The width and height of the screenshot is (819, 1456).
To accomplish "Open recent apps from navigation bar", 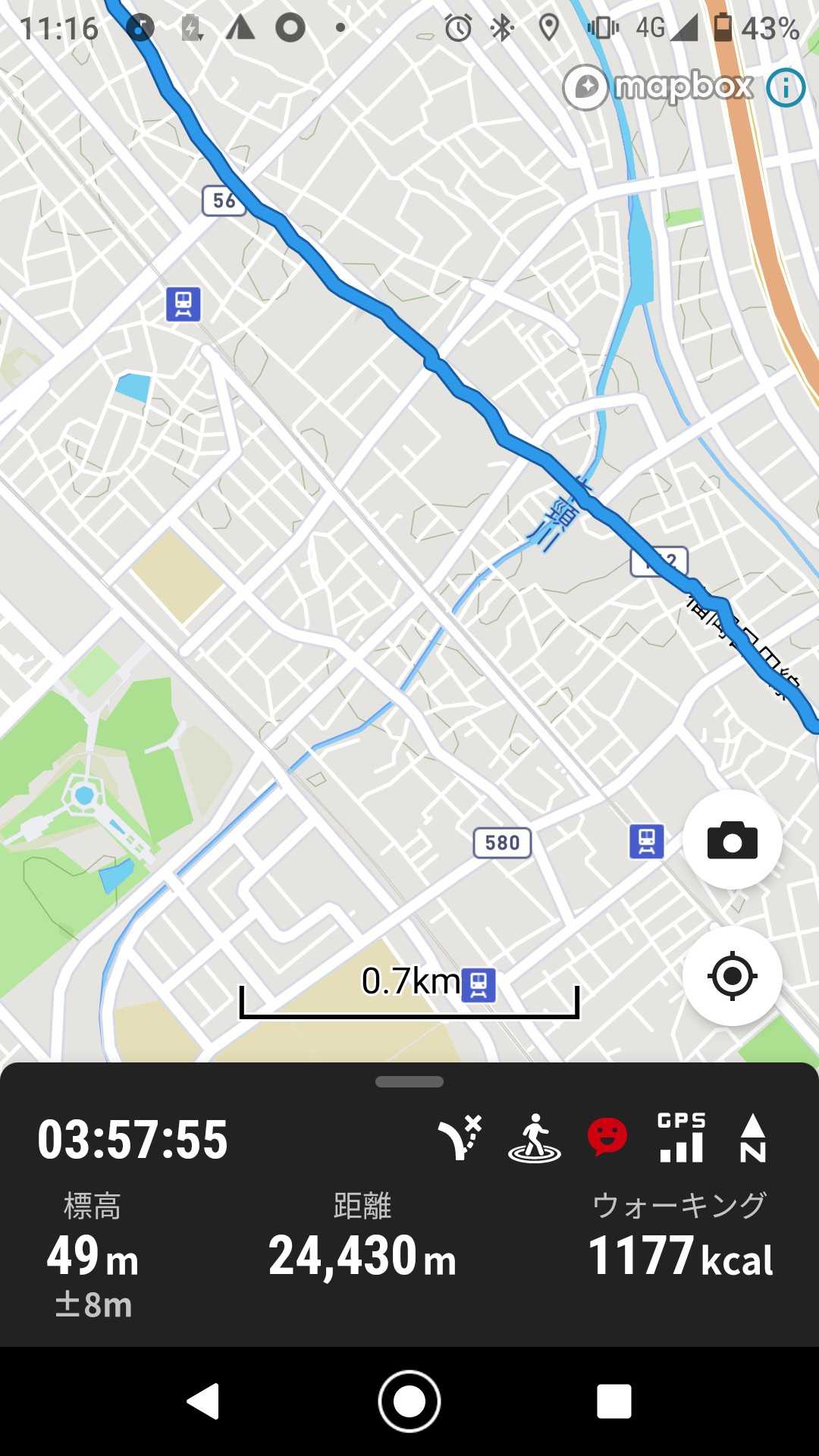I will pos(613,1401).
